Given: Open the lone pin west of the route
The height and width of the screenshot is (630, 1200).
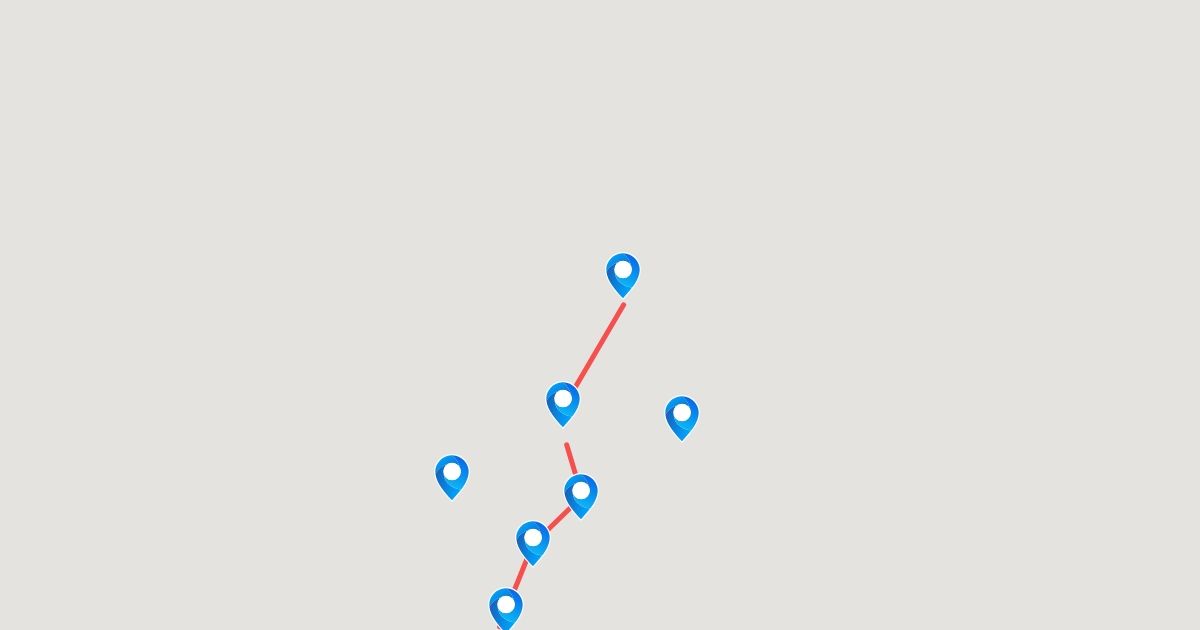Looking at the screenshot, I should [x=451, y=475].
